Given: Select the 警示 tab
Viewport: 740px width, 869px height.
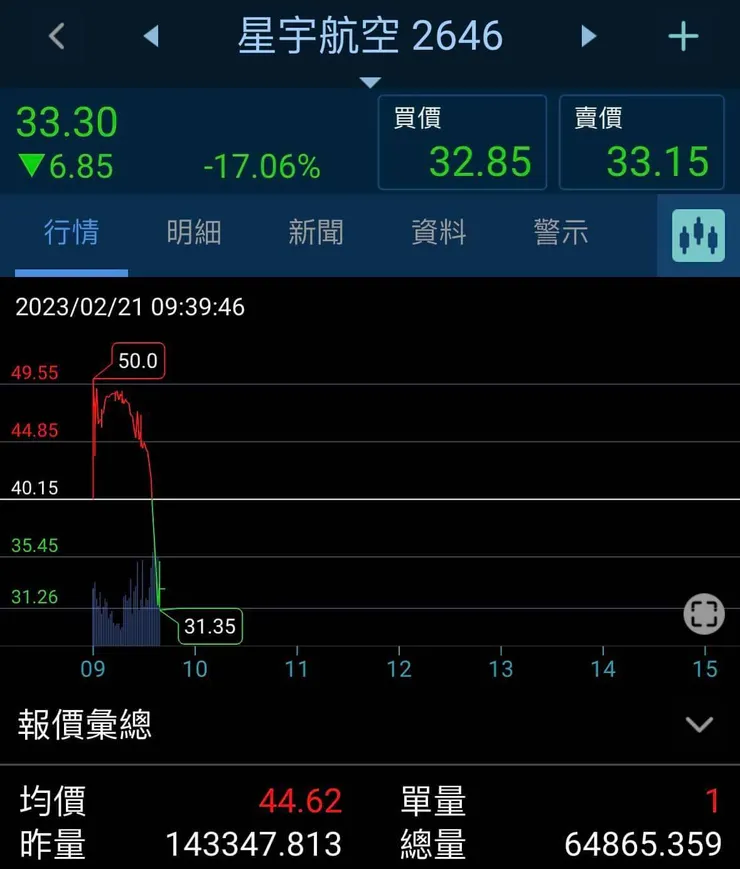Looking at the screenshot, I should pyautogui.click(x=560, y=232).
